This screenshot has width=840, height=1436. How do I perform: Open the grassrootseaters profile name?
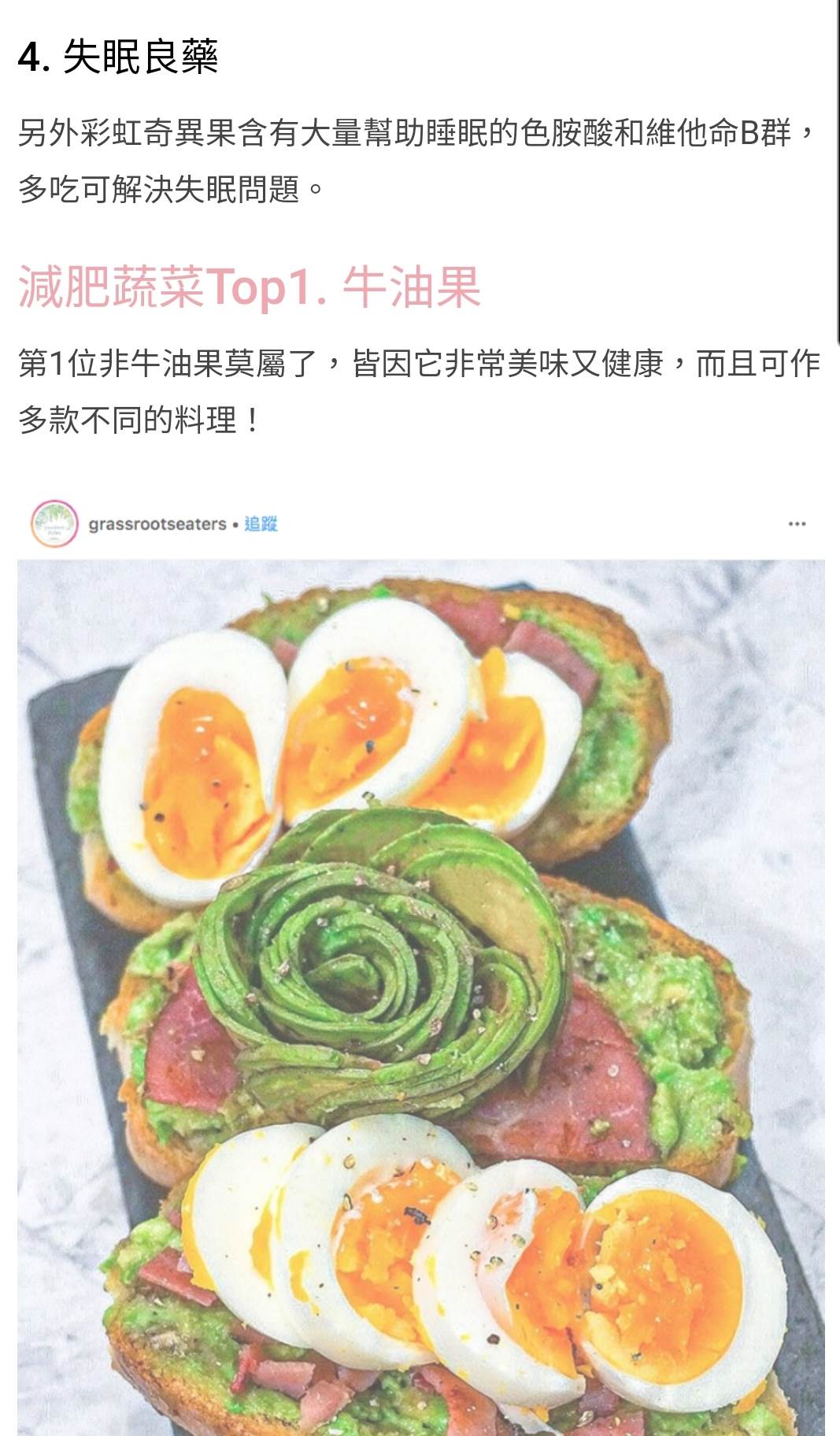pyautogui.click(x=157, y=524)
